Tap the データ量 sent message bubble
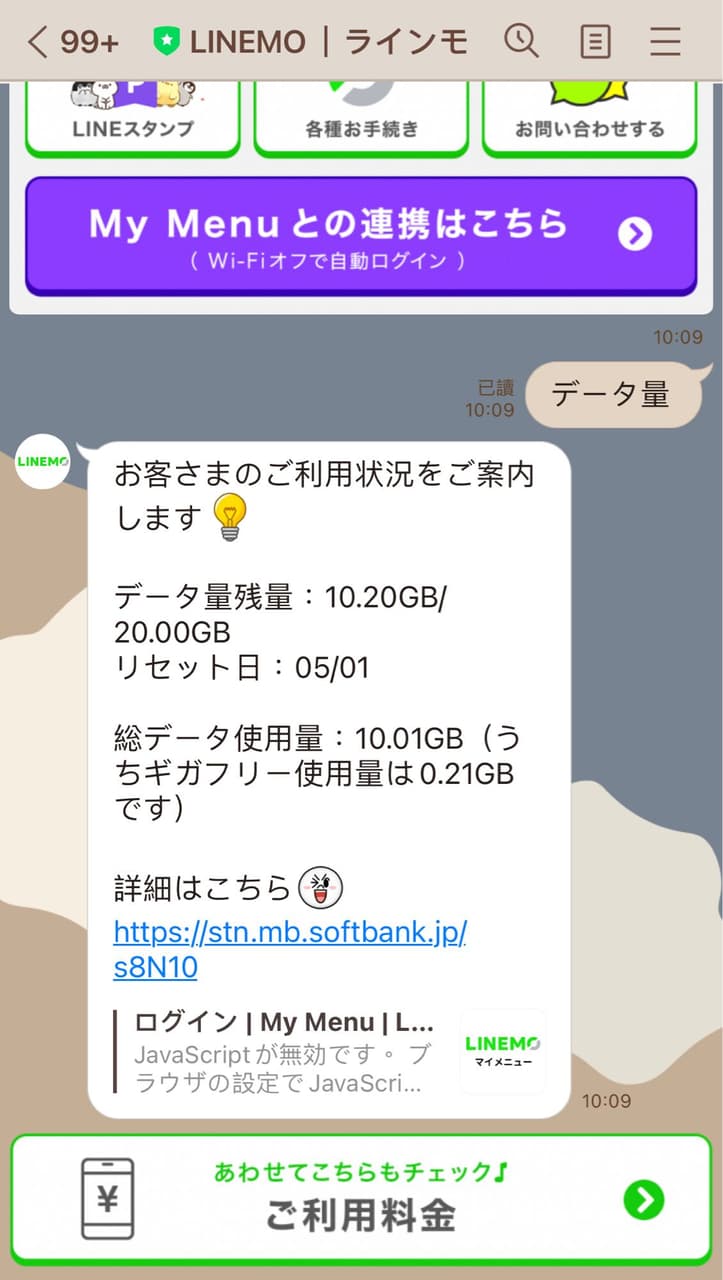The image size is (723, 1280). (614, 394)
